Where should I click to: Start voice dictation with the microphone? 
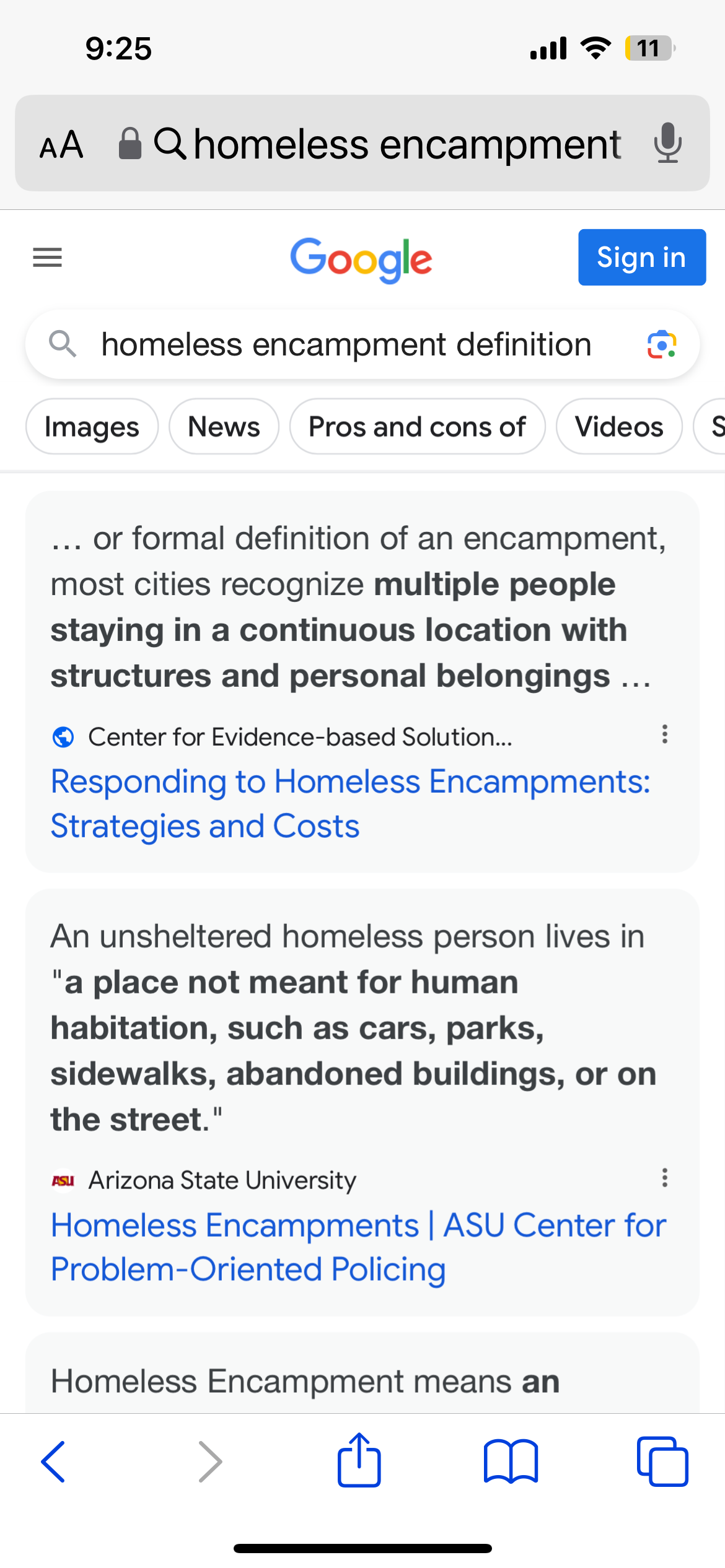(667, 143)
